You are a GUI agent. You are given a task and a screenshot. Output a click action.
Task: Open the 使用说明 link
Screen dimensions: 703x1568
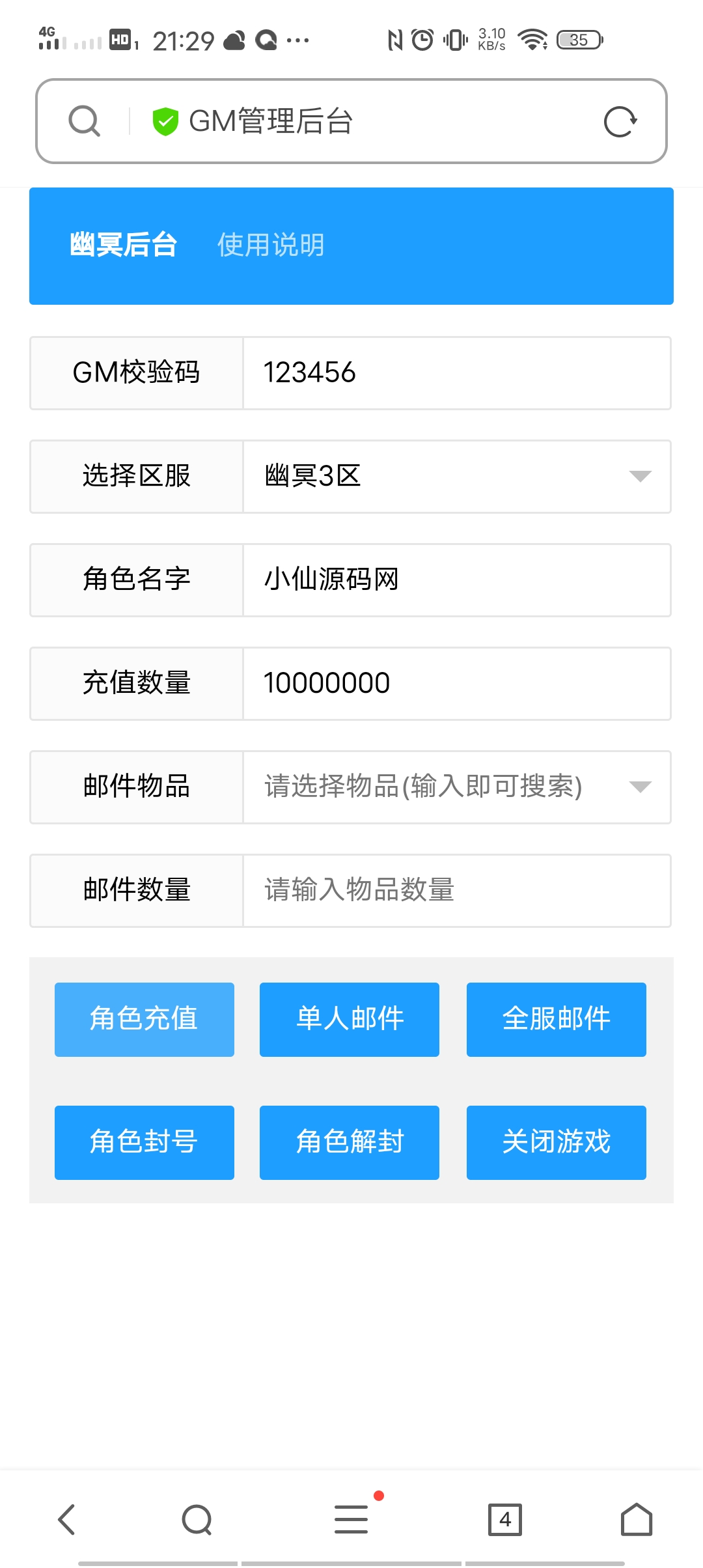coord(271,245)
